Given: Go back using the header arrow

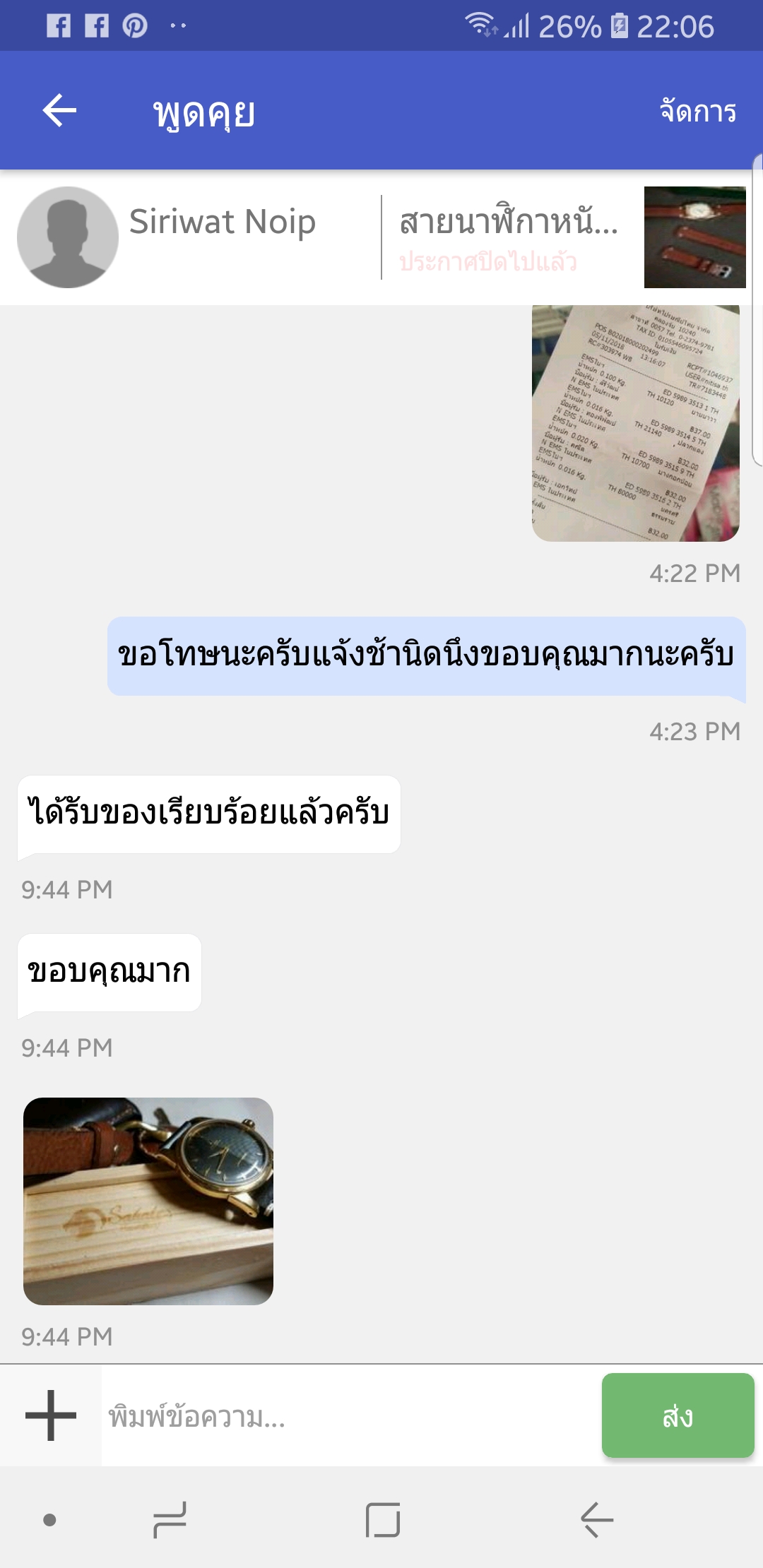Looking at the screenshot, I should [59, 111].
